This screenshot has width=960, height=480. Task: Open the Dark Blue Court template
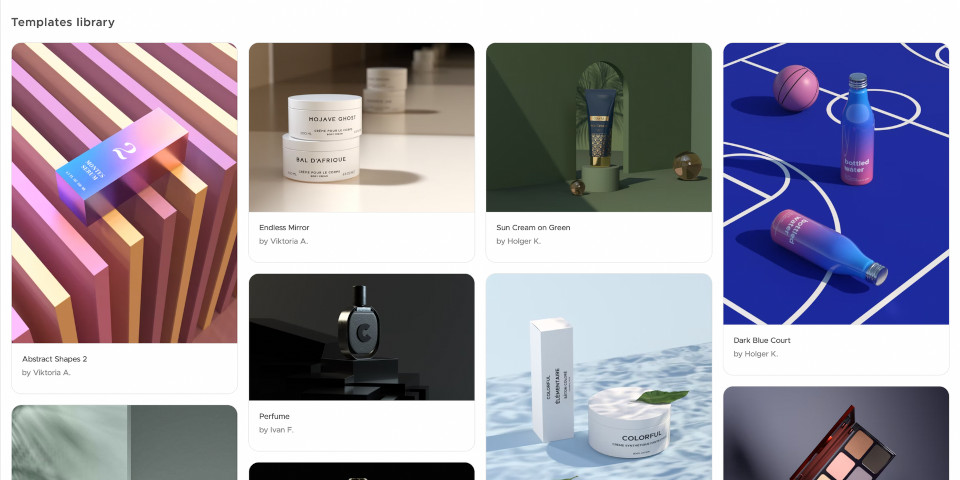[x=836, y=183]
